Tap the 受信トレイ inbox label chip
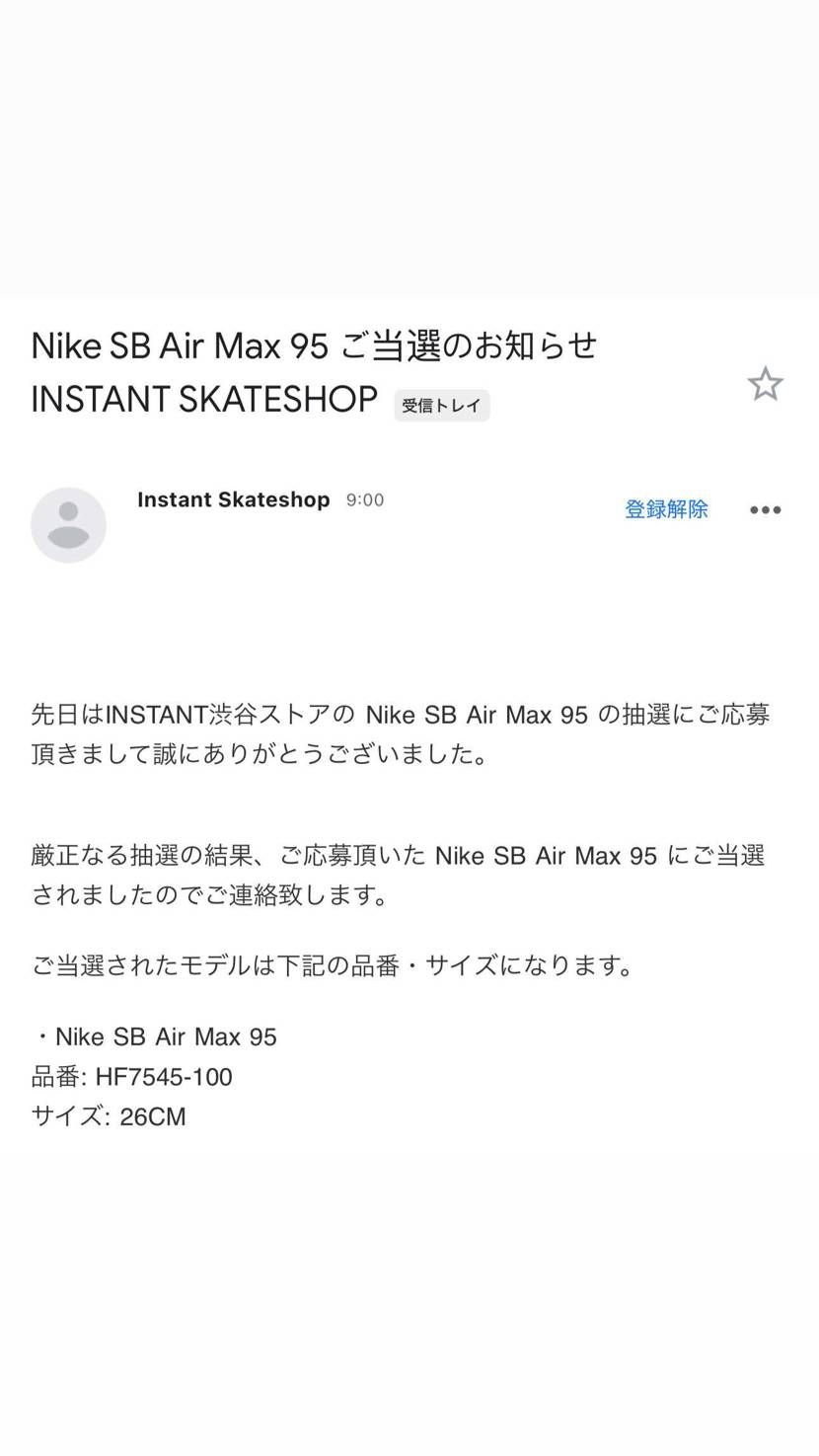The width and height of the screenshot is (819, 1456). [441, 406]
